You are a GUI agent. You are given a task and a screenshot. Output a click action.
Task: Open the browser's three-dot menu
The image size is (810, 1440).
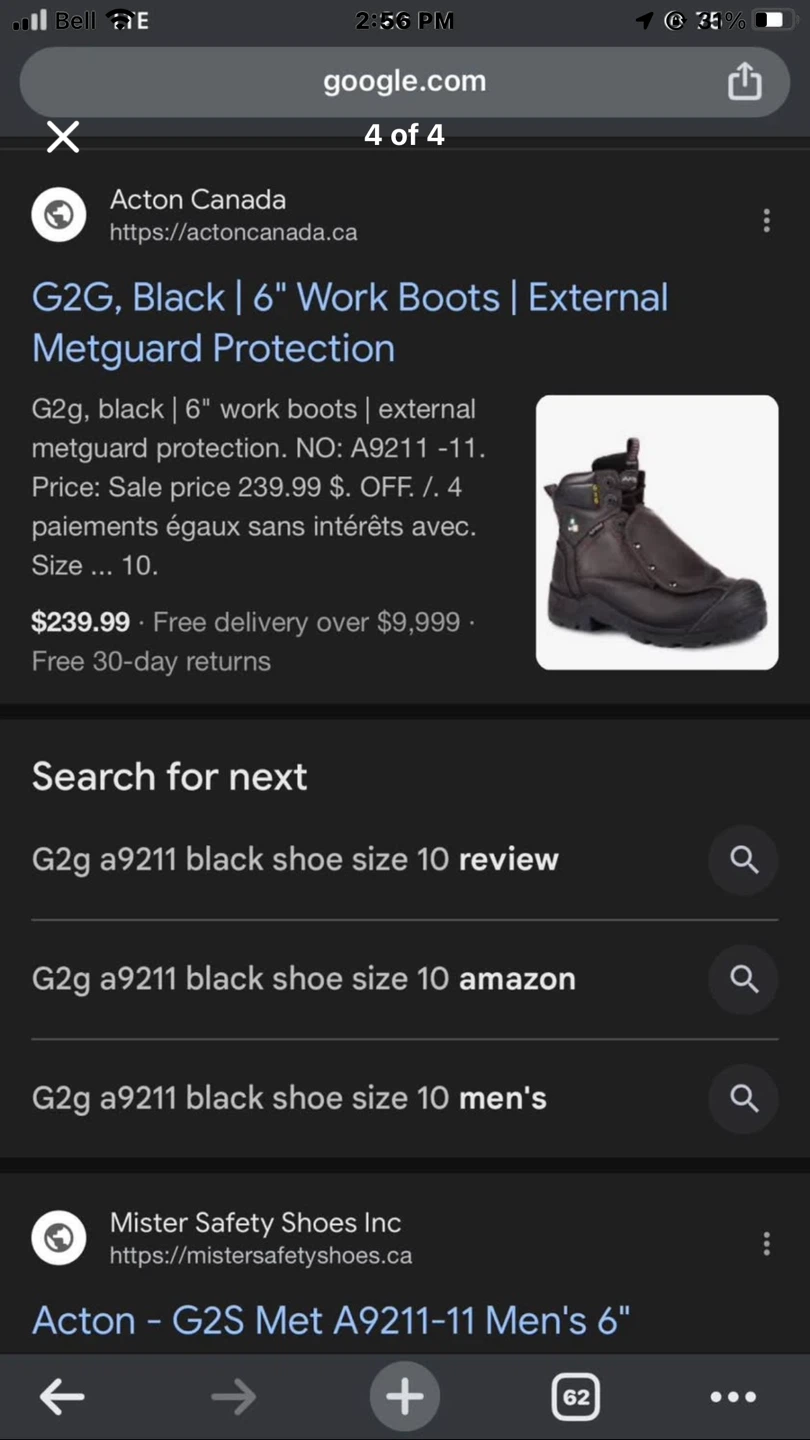(x=733, y=1397)
